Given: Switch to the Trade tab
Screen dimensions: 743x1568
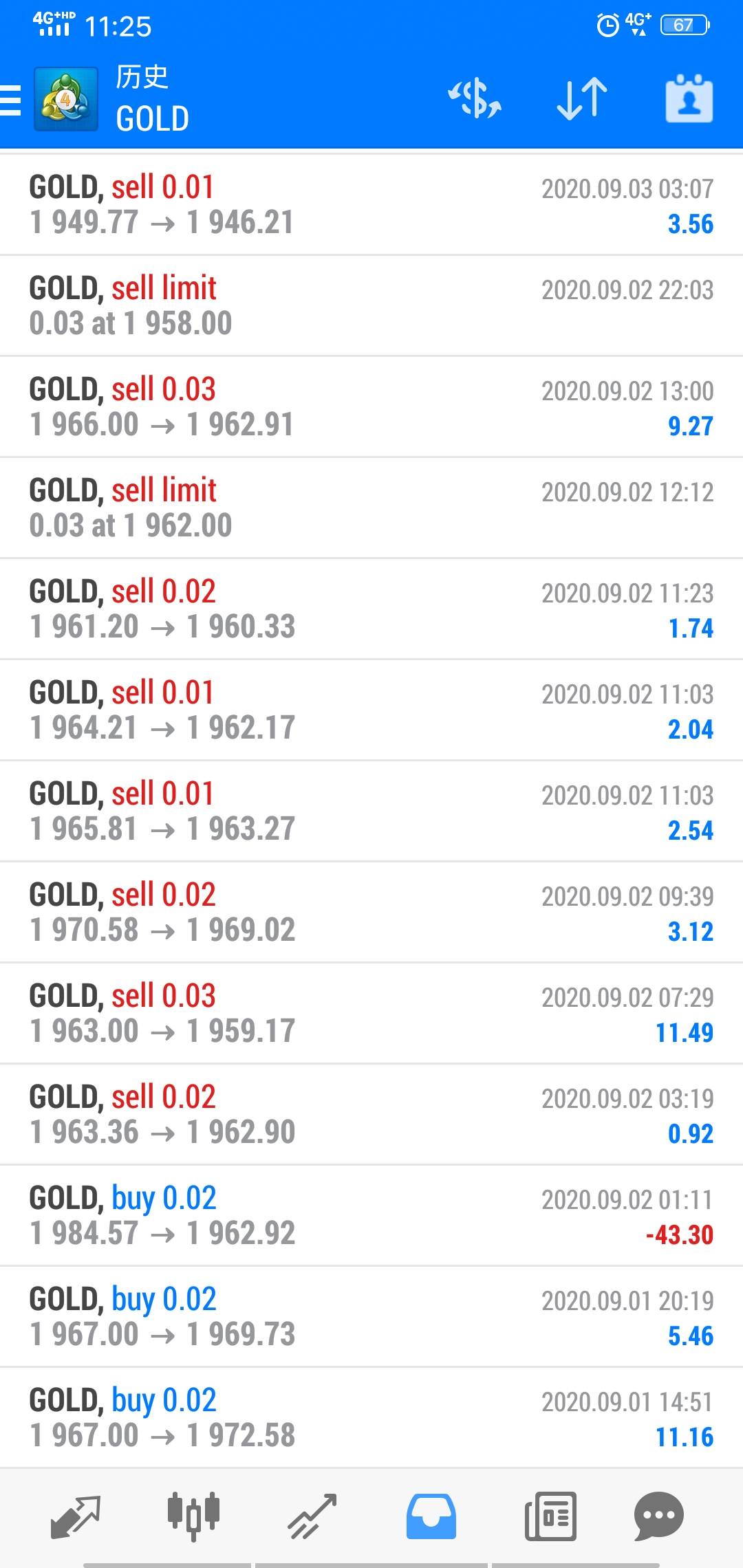Looking at the screenshot, I should pos(312,1516).
